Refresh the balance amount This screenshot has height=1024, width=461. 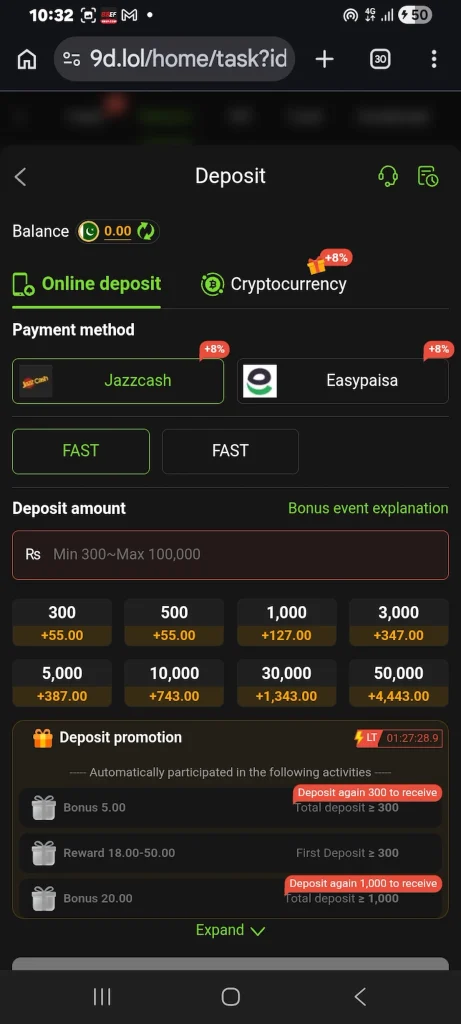click(147, 231)
